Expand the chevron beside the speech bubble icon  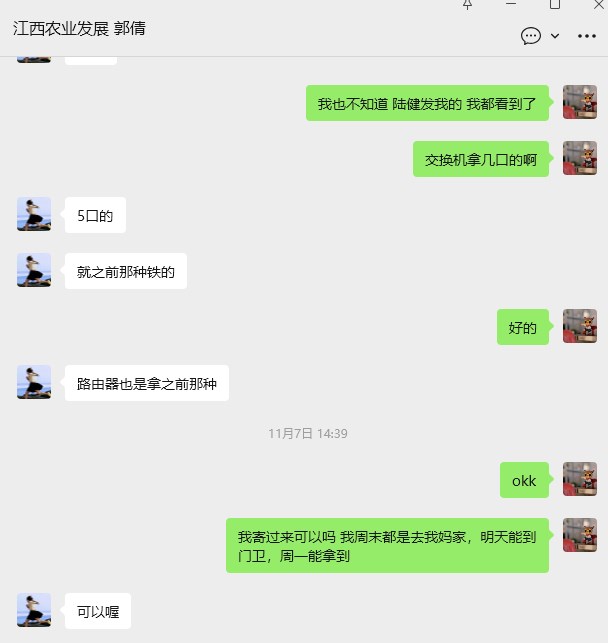click(x=555, y=36)
